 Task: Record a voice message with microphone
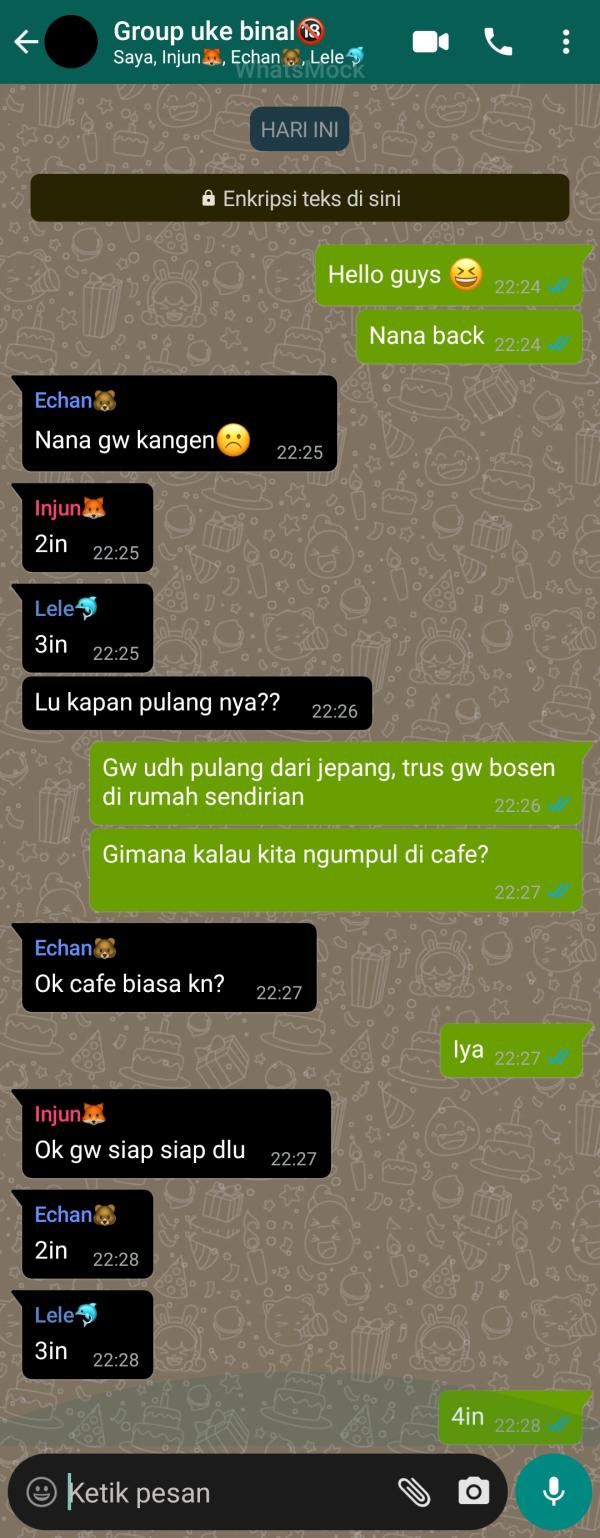[x=553, y=1492]
